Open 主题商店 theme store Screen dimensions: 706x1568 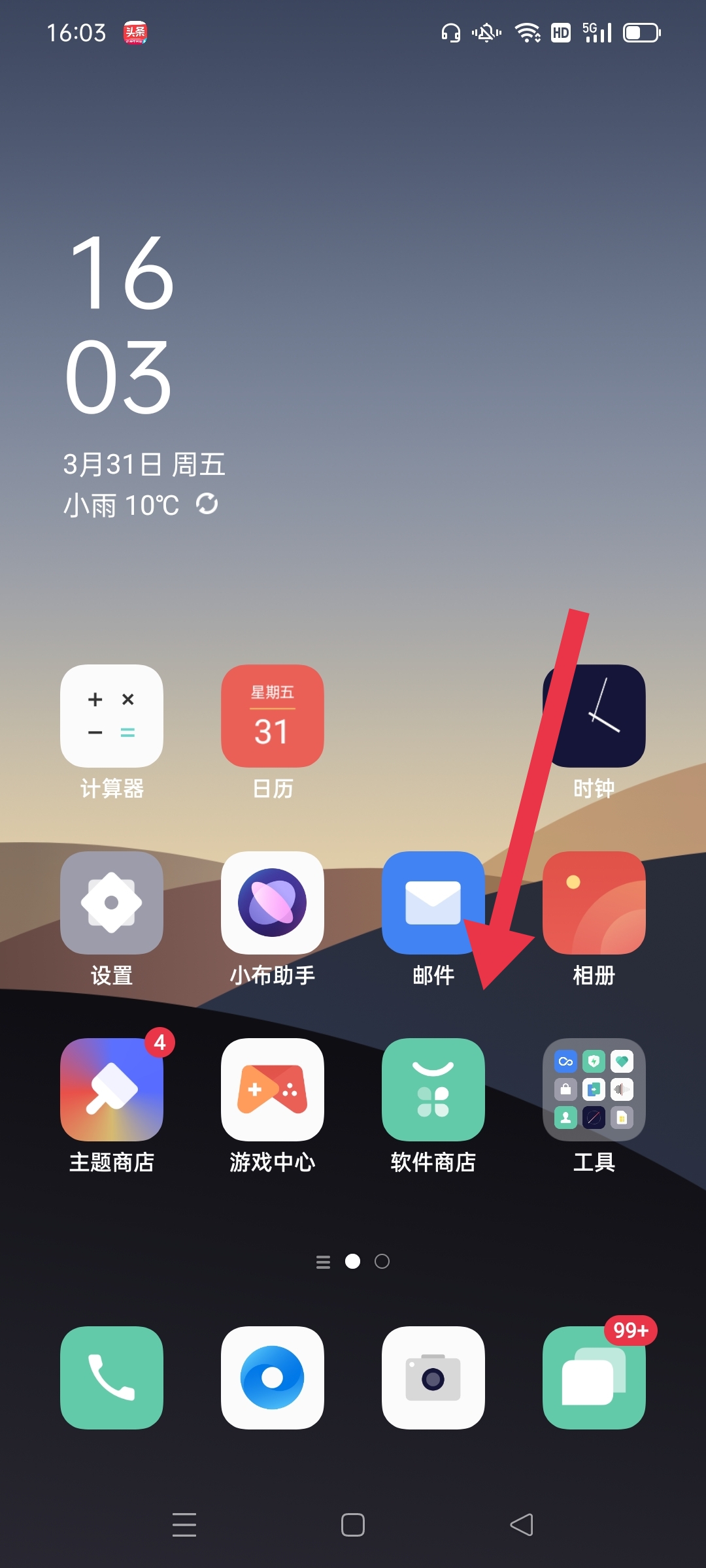(111, 1090)
